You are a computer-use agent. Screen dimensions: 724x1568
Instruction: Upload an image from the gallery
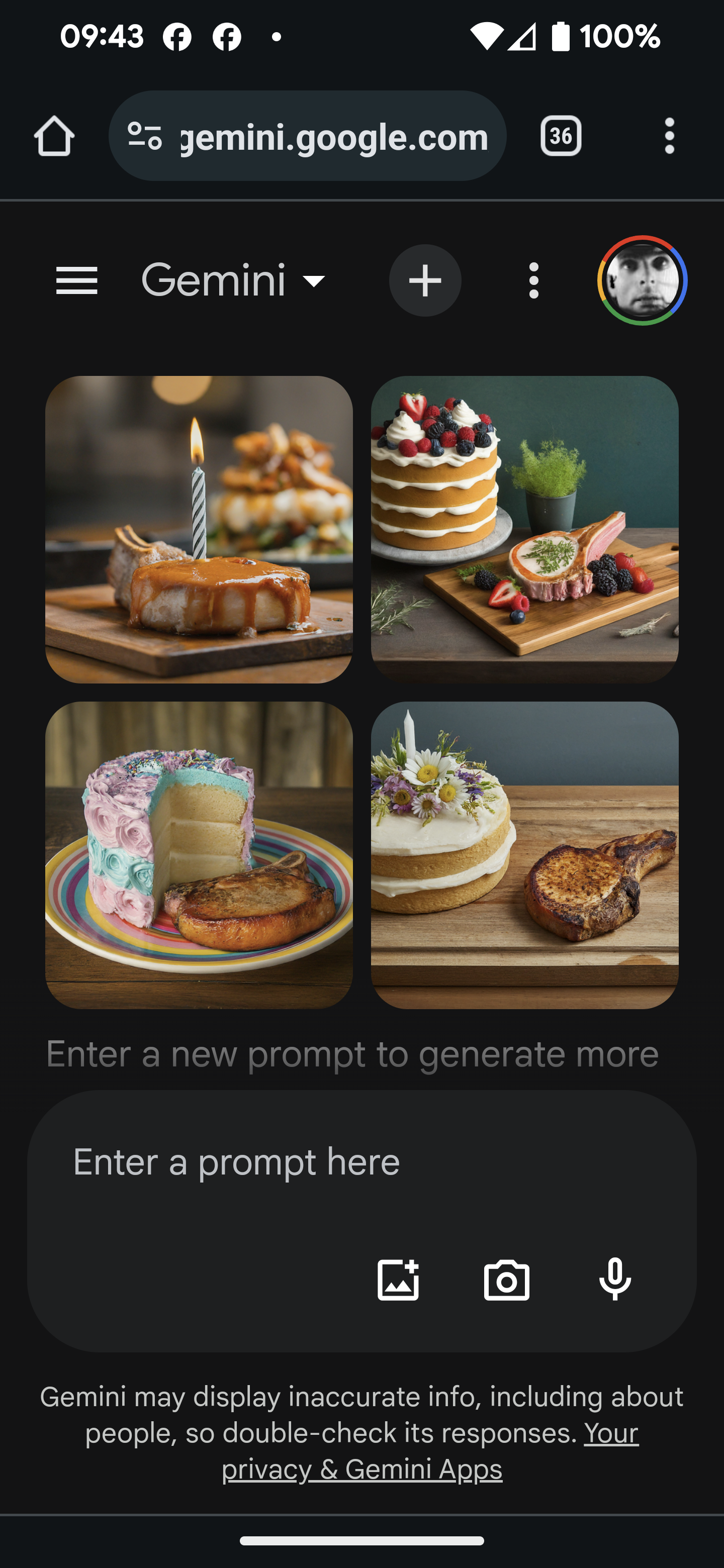pyautogui.click(x=398, y=1280)
